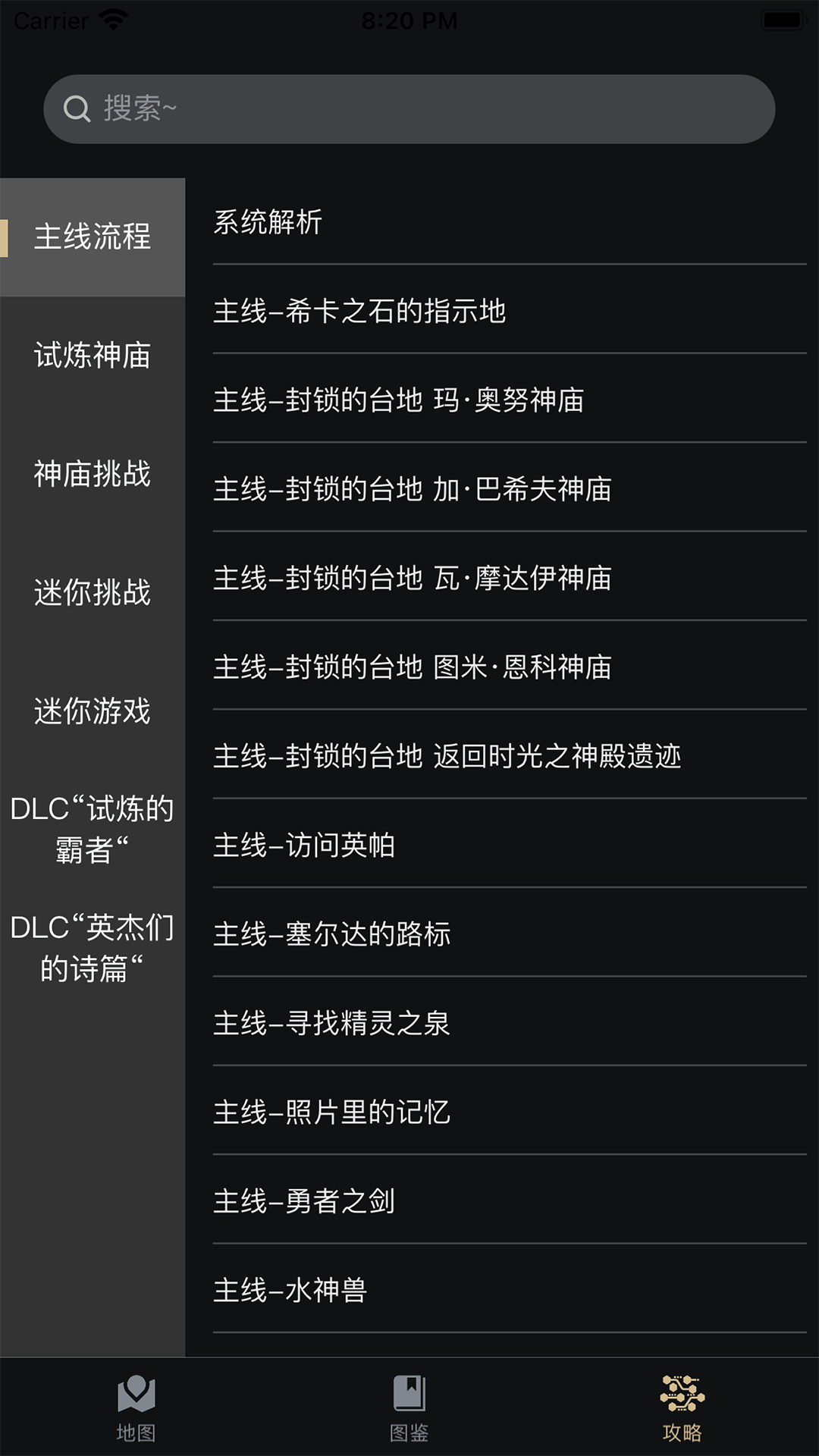
Task: Open the DLC "英杰们的诗篇" section
Action: click(91, 946)
